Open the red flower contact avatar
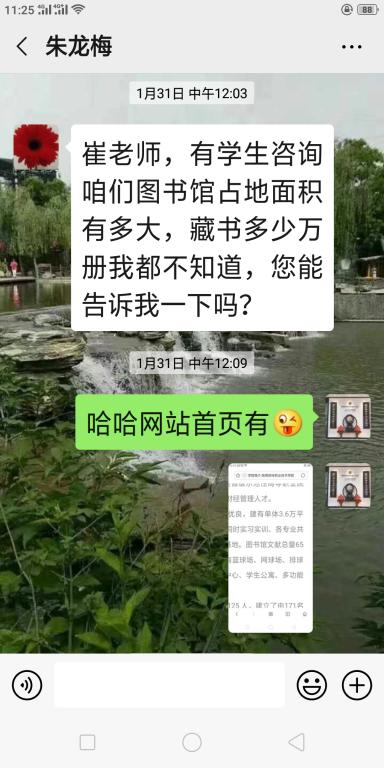 pyautogui.click(x=36, y=147)
